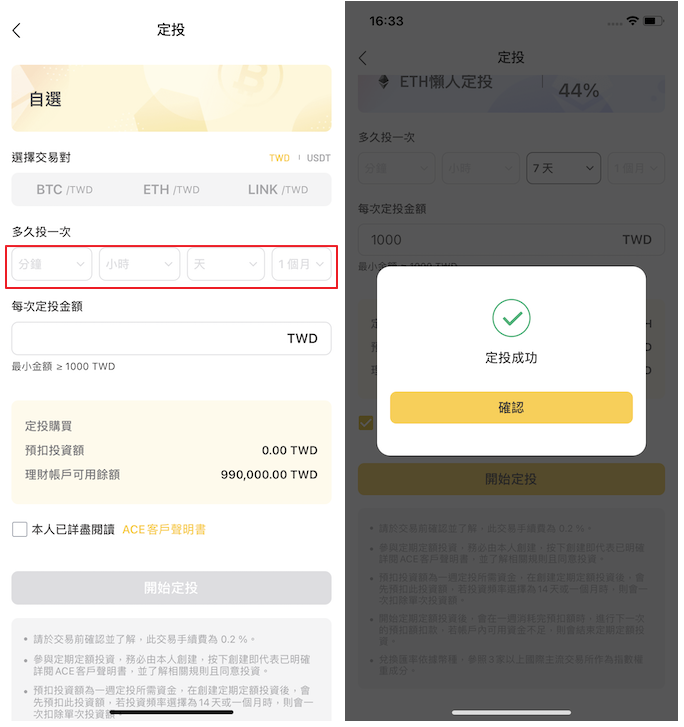
Task: Check the 本人已詳盡閱讀 agreement box
Action: pyautogui.click(x=20, y=529)
